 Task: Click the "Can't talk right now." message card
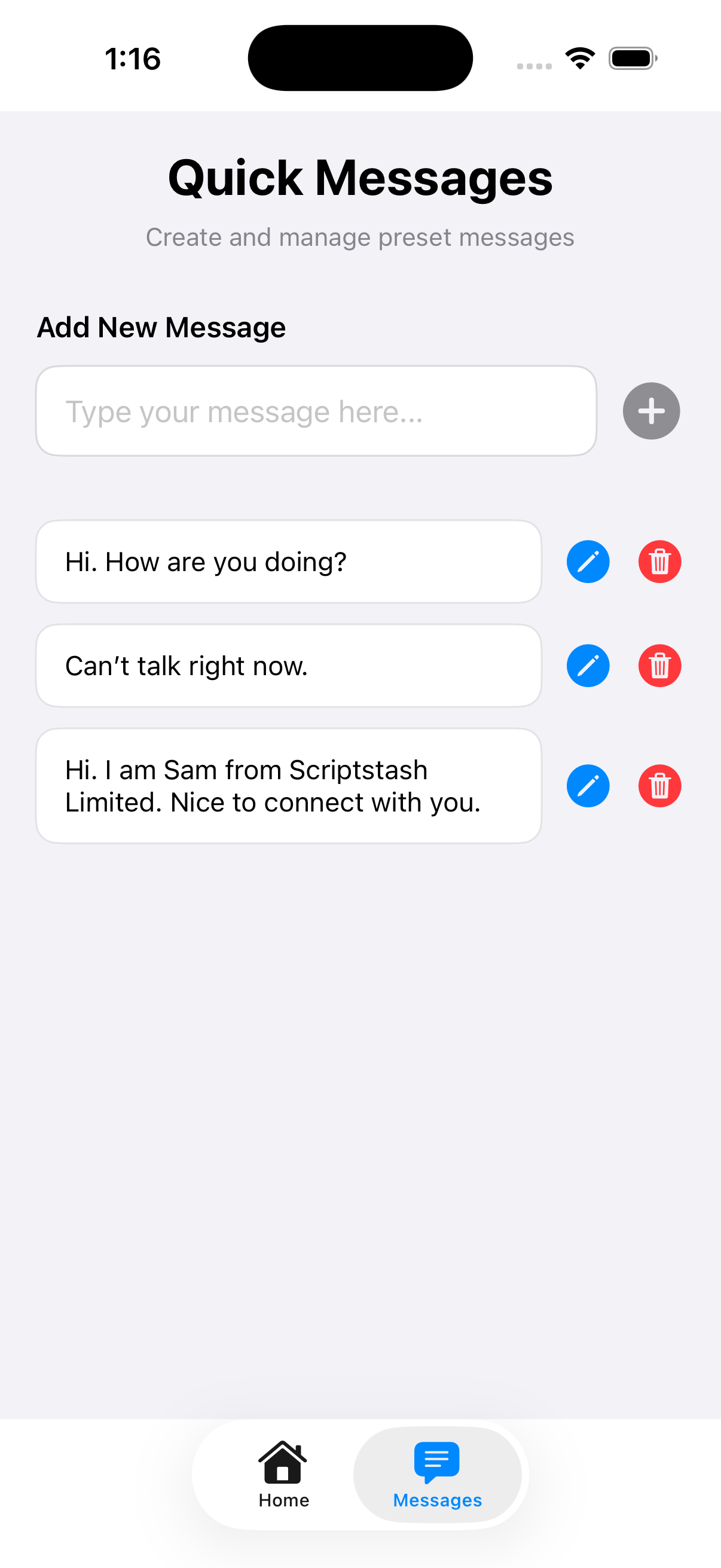pyautogui.click(x=288, y=666)
